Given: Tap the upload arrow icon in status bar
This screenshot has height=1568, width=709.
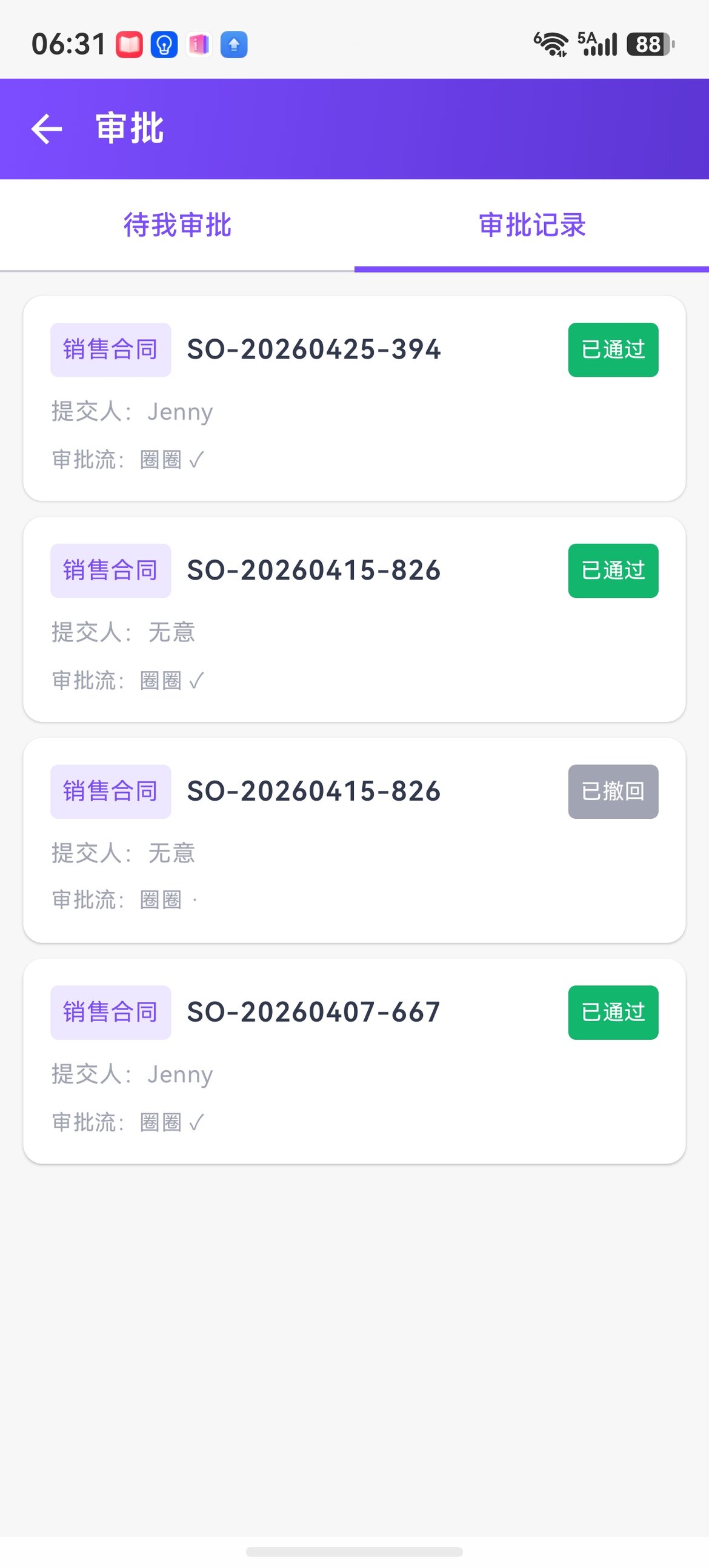Looking at the screenshot, I should pos(234,44).
